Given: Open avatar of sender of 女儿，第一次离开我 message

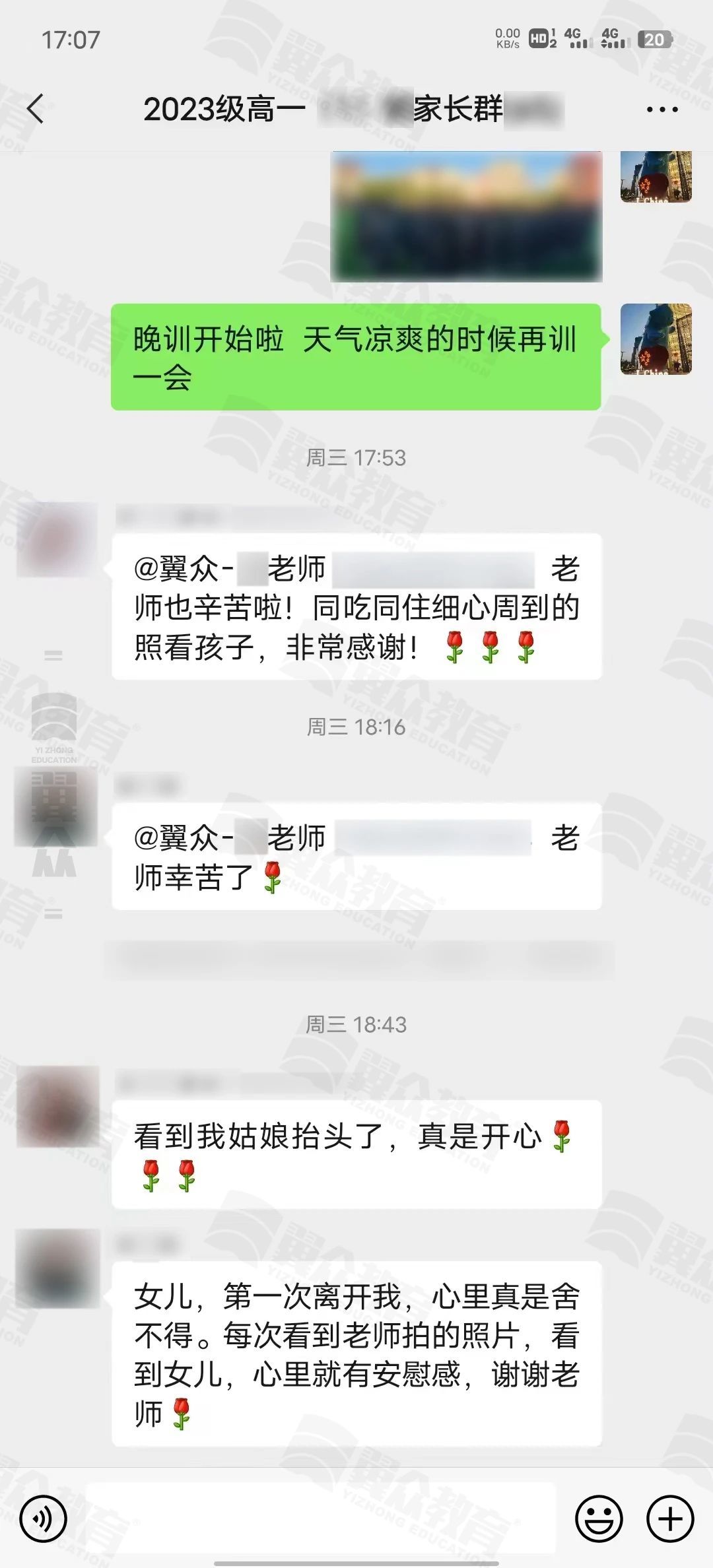Looking at the screenshot, I should 57,1268.
